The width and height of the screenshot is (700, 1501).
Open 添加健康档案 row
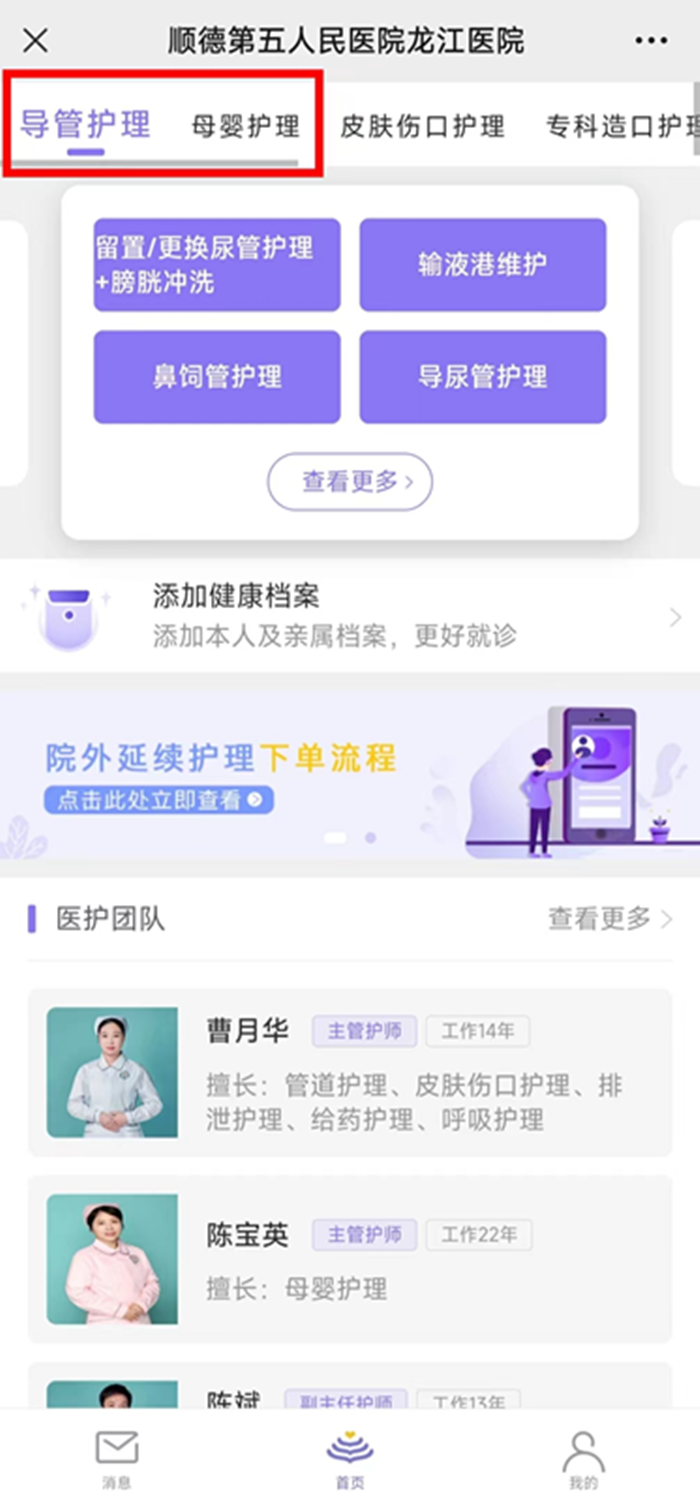point(350,616)
